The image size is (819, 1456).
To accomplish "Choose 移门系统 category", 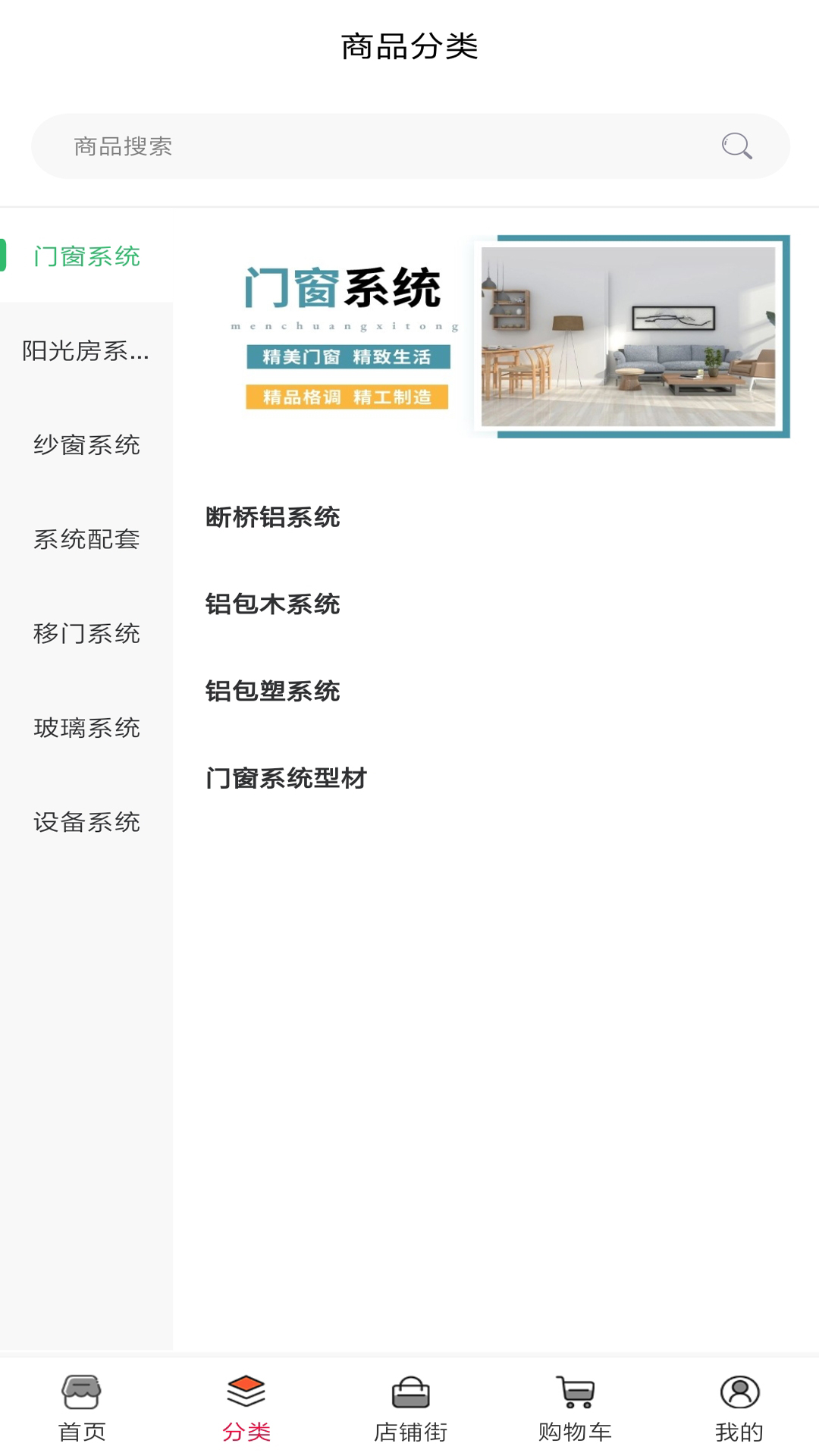I will (x=86, y=633).
